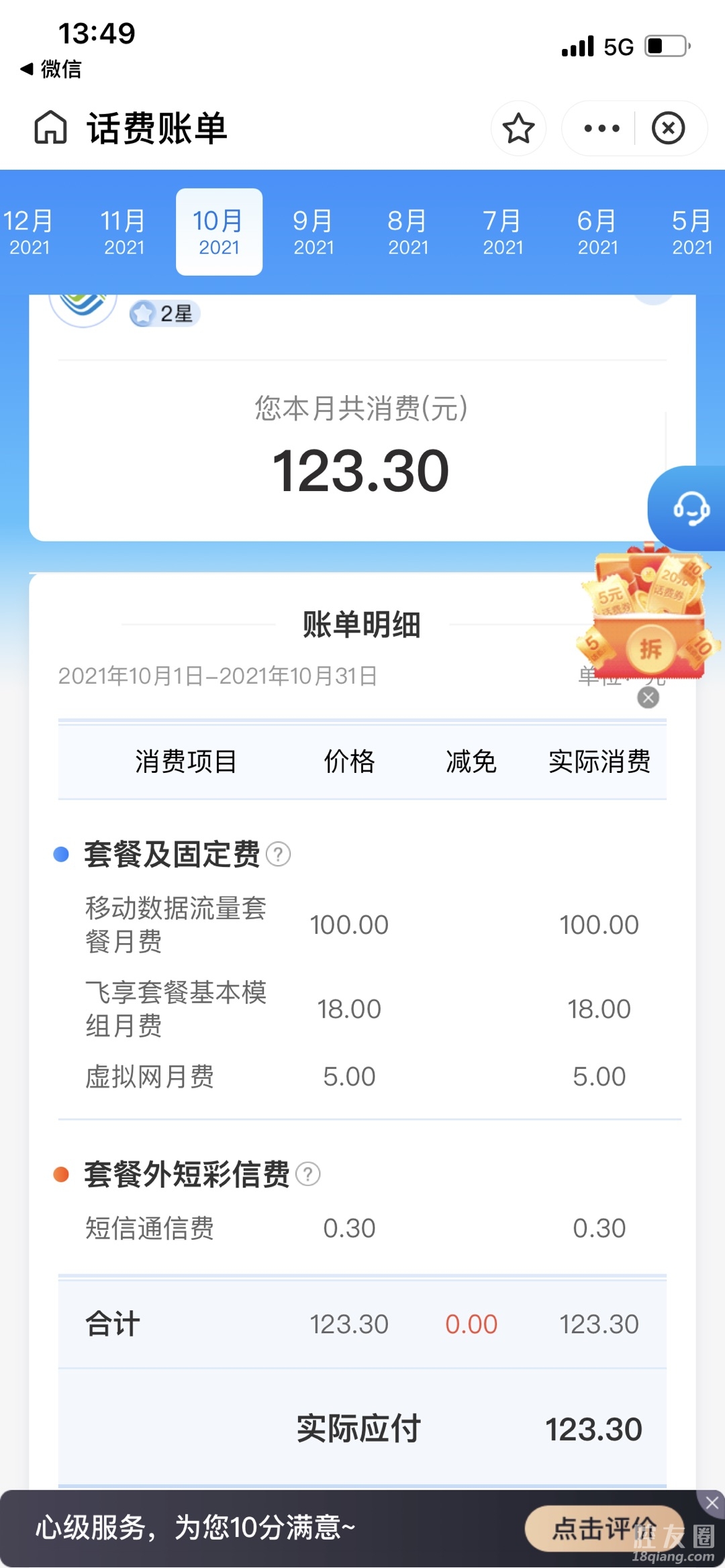This screenshot has width=725, height=1568.
Task: Dismiss the red envelope promotion
Action: pyautogui.click(x=648, y=698)
